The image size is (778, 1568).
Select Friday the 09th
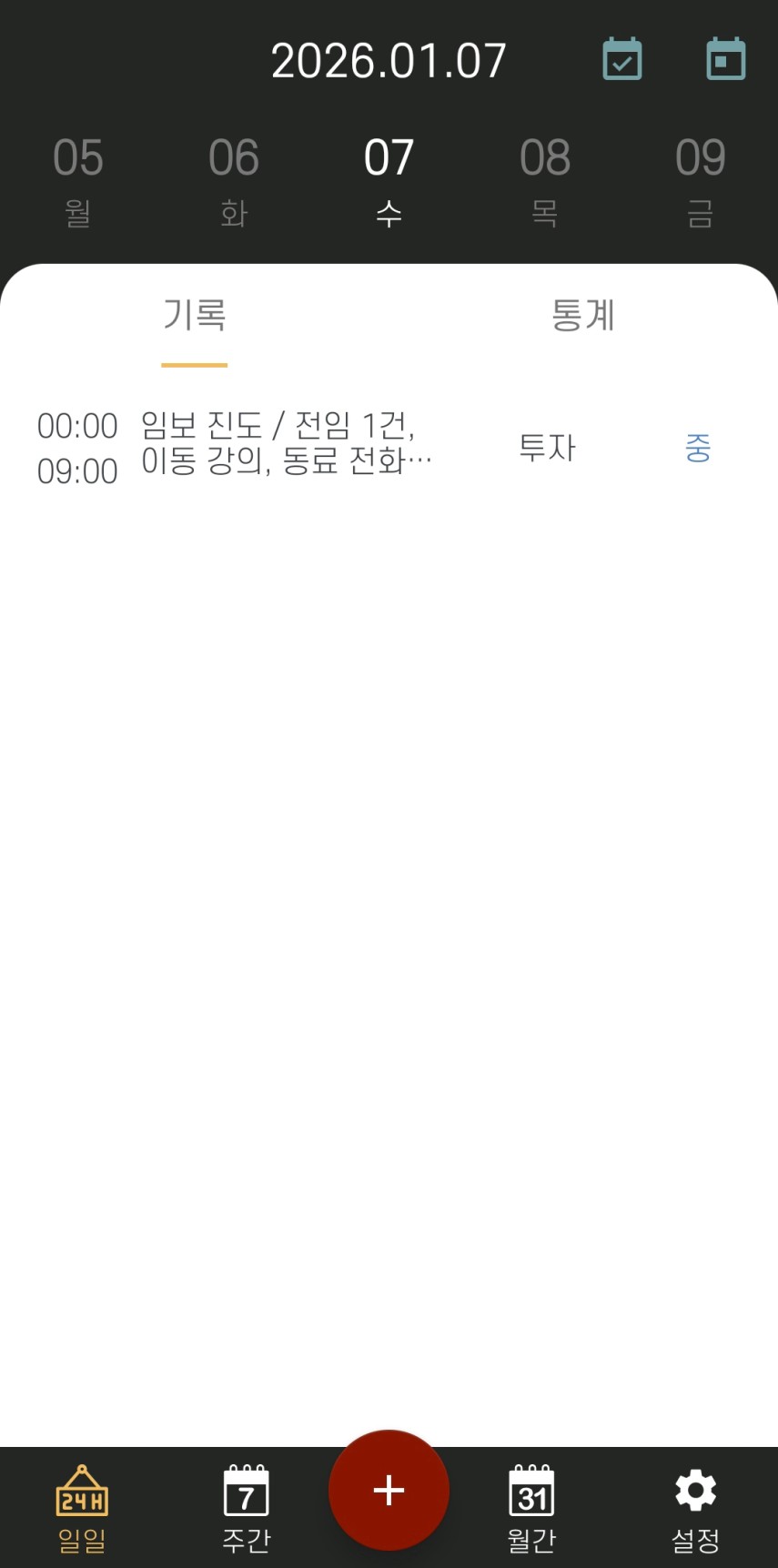click(700, 180)
